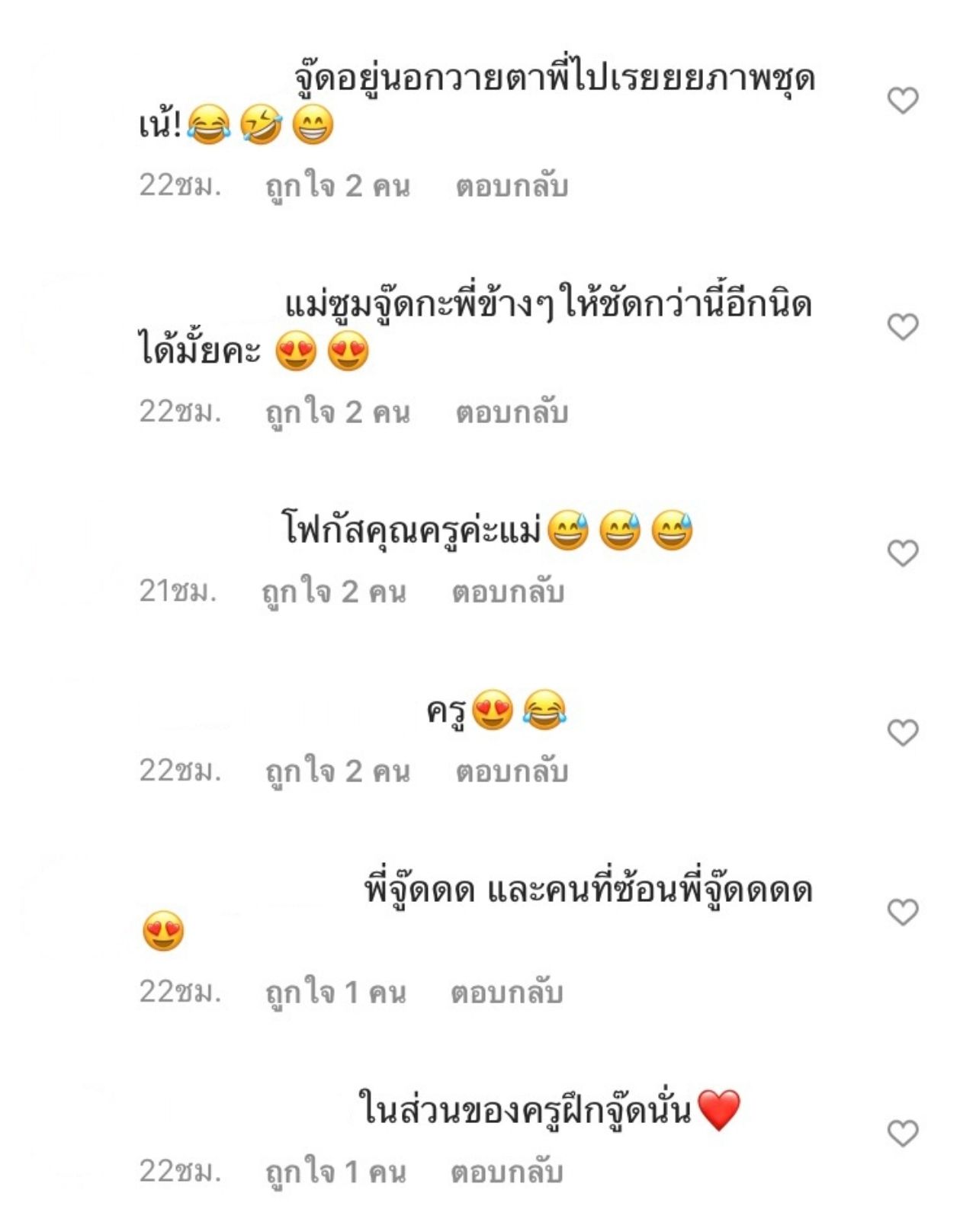Reply to the comment 'โฟกัสคุณครูค่ะแม่'
Image resolution: width=976 pixels, height=1232 pixels.
coord(508,592)
